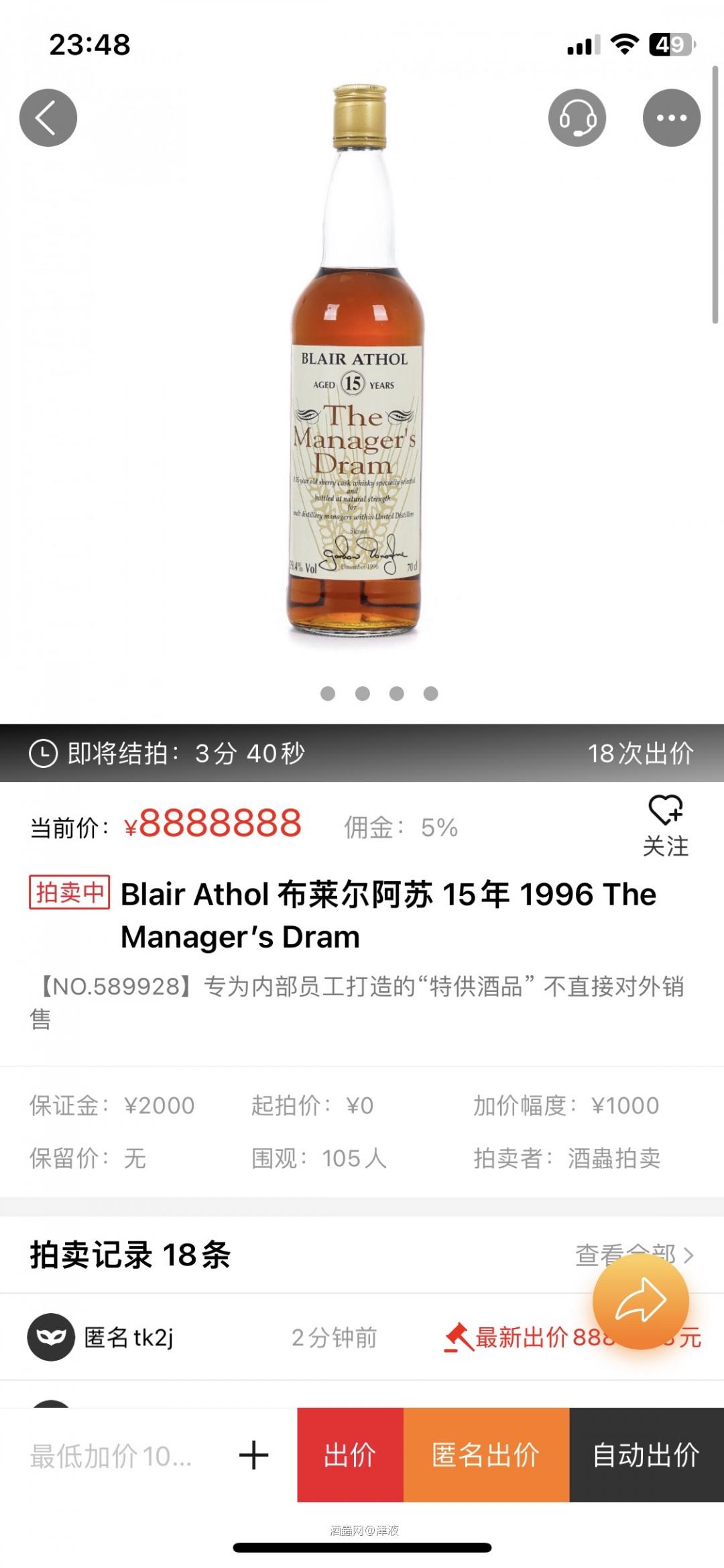724x1568 pixels.
Task: Switch to 匿名出价 anonymous bidding
Action: [486, 1457]
